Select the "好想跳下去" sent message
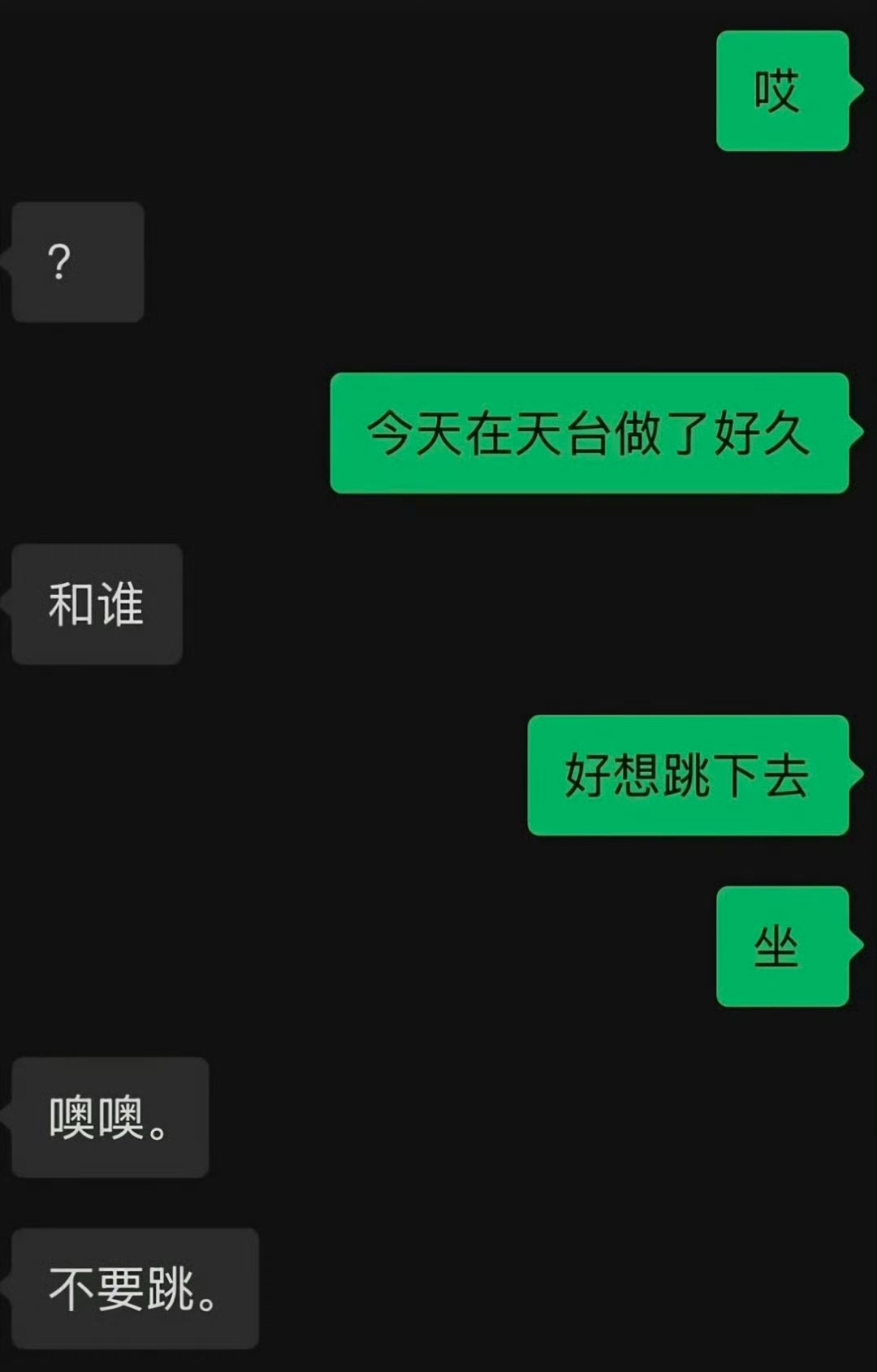This screenshot has width=877, height=1372. [x=687, y=778]
